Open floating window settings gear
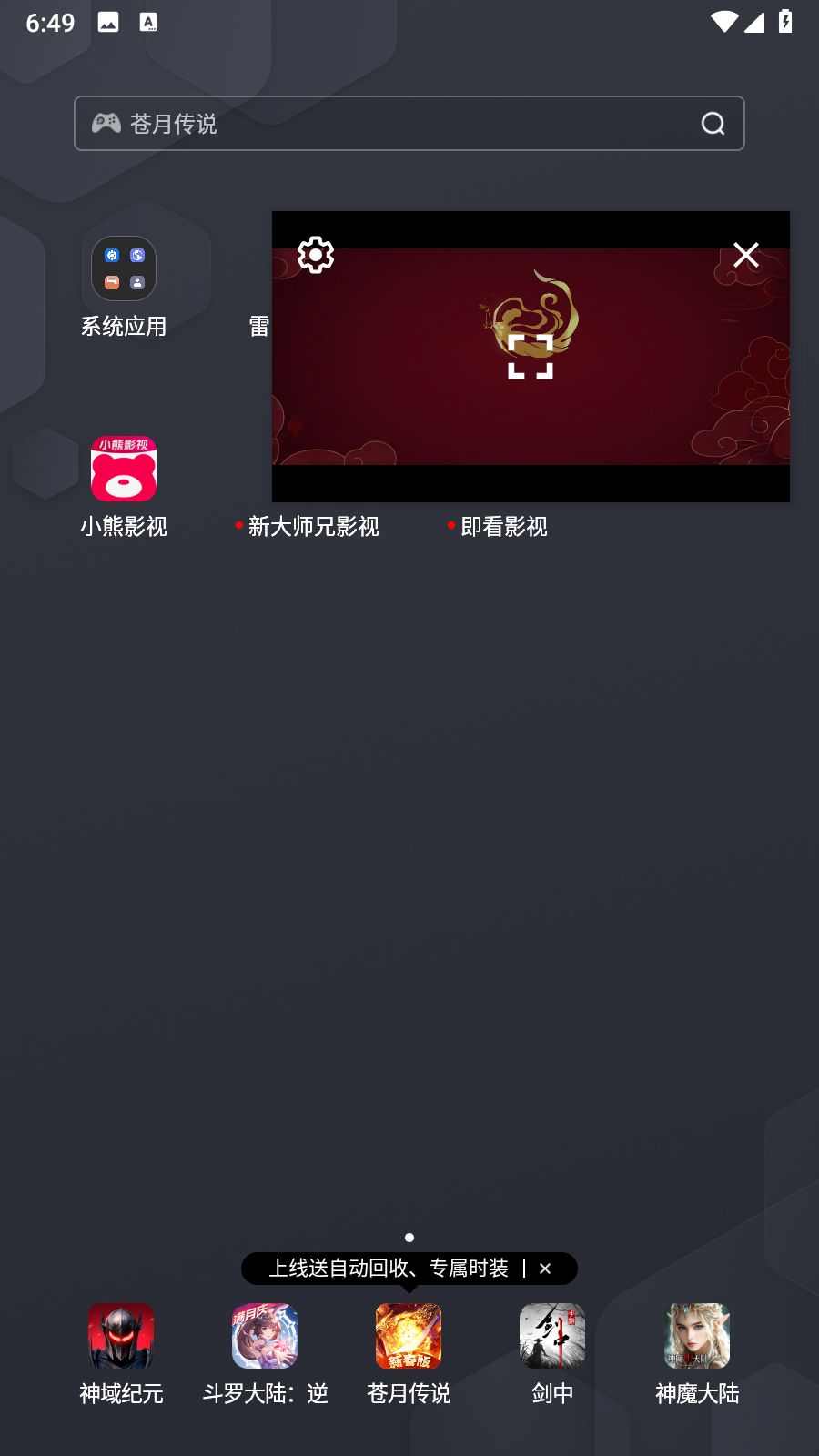 [x=316, y=255]
